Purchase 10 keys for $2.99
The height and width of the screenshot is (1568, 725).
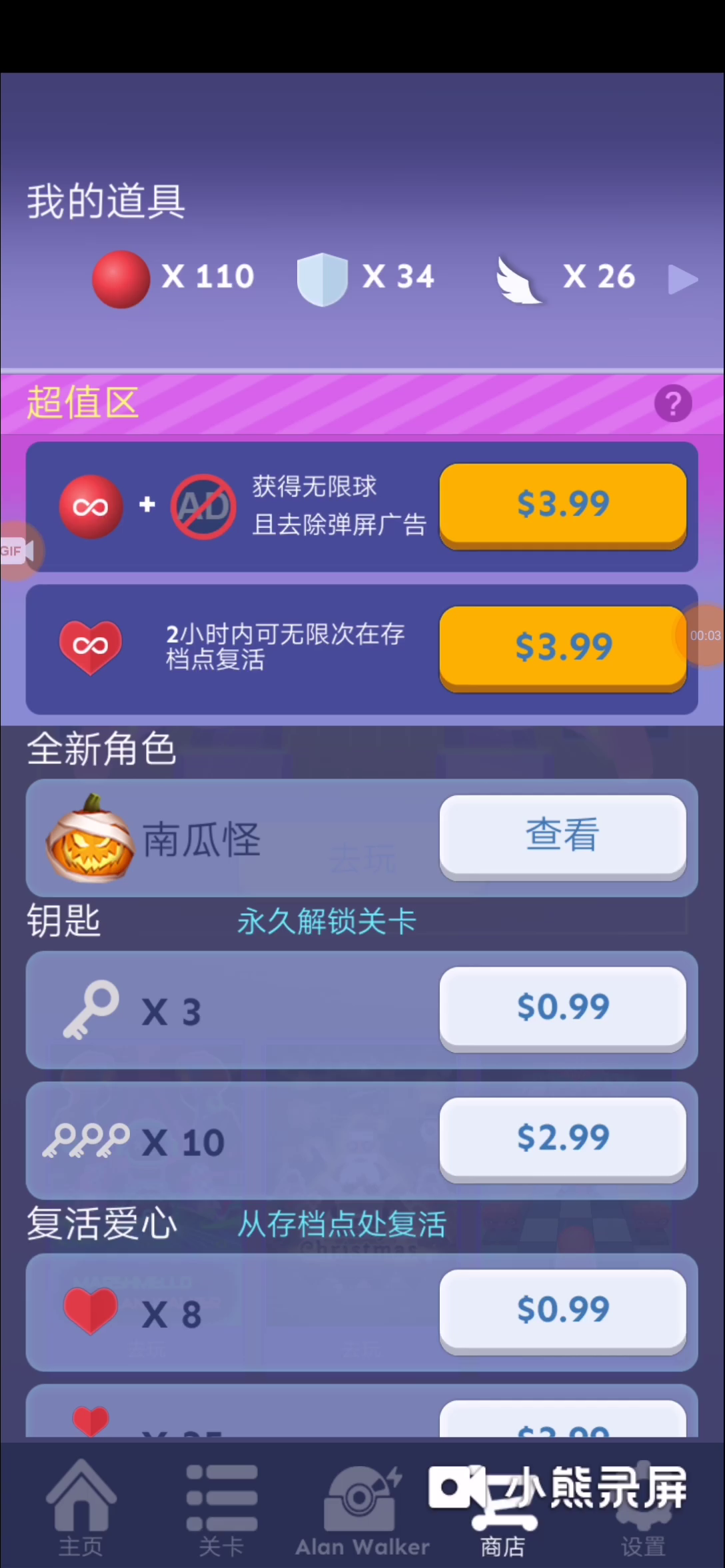click(x=563, y=1139)
